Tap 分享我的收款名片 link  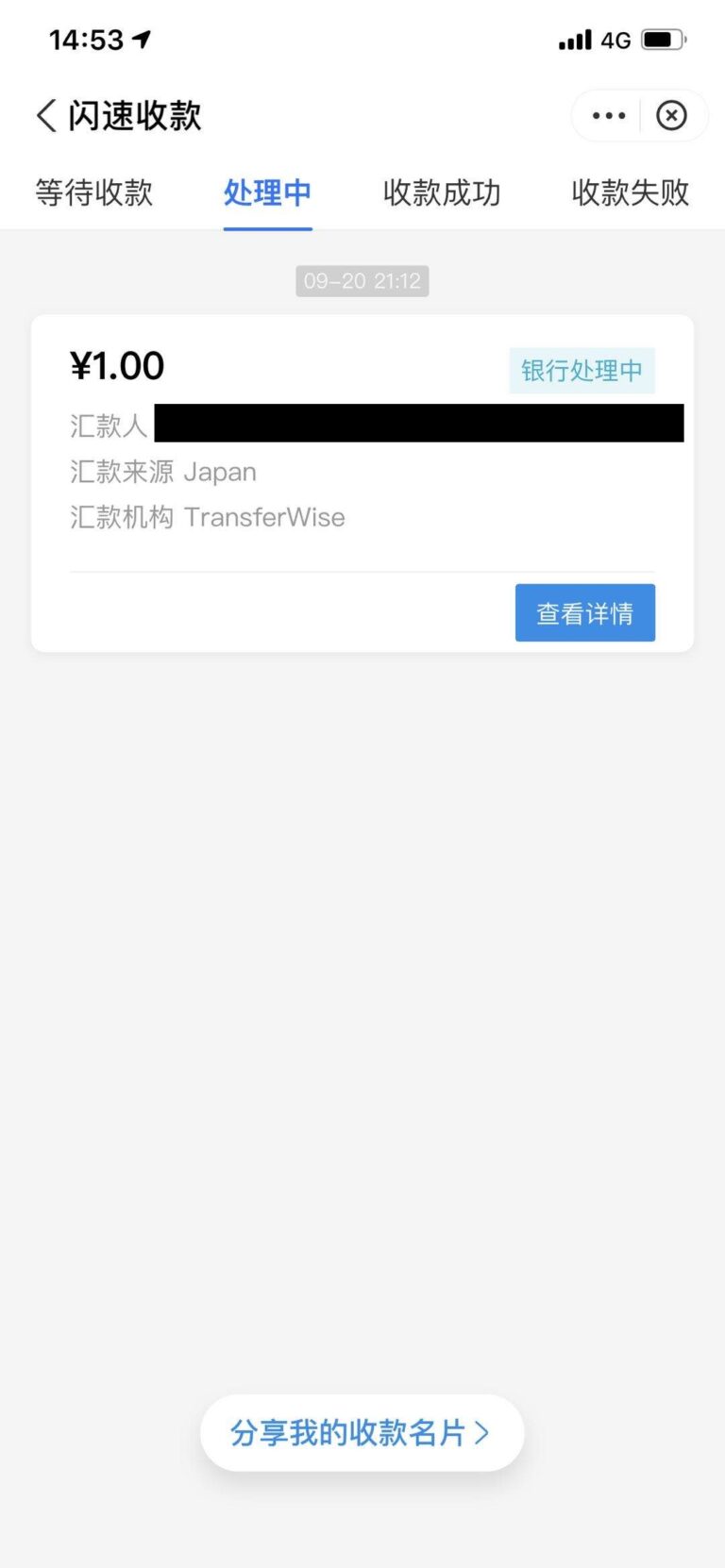tap(362, 1432)
